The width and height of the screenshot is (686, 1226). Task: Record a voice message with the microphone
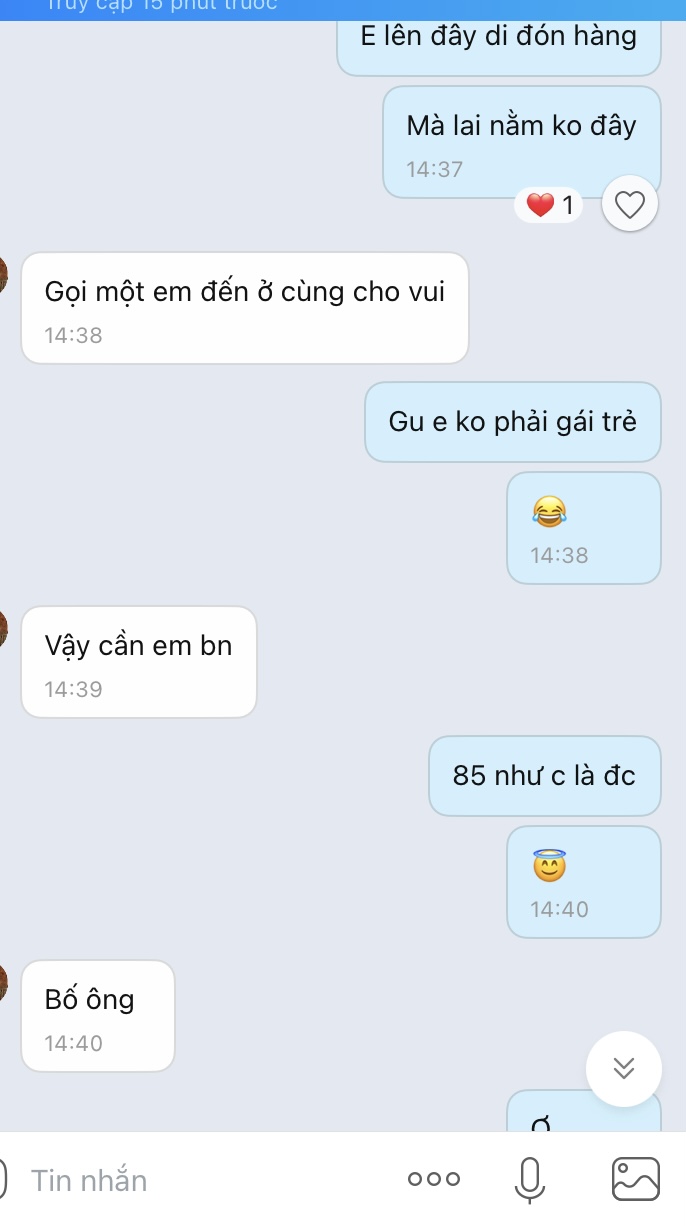(530, 1180)
